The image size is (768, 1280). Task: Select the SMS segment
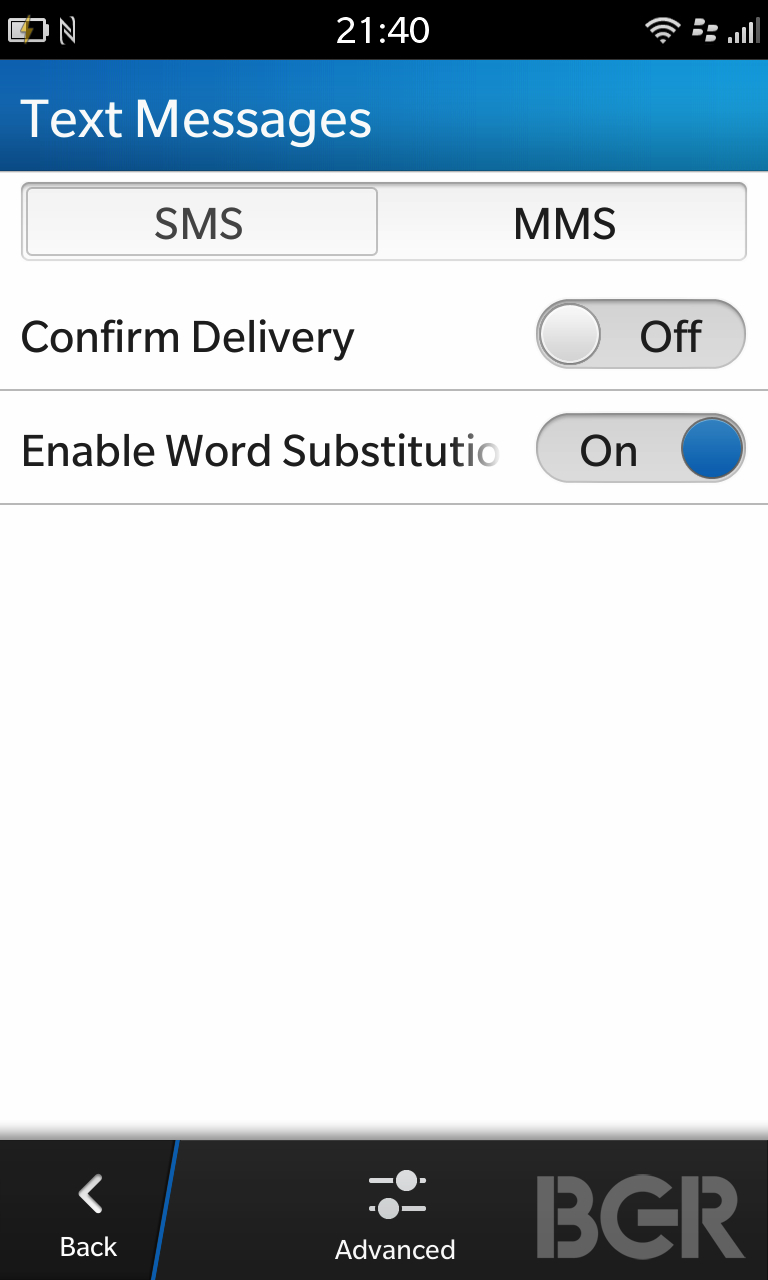coord(201,222)
